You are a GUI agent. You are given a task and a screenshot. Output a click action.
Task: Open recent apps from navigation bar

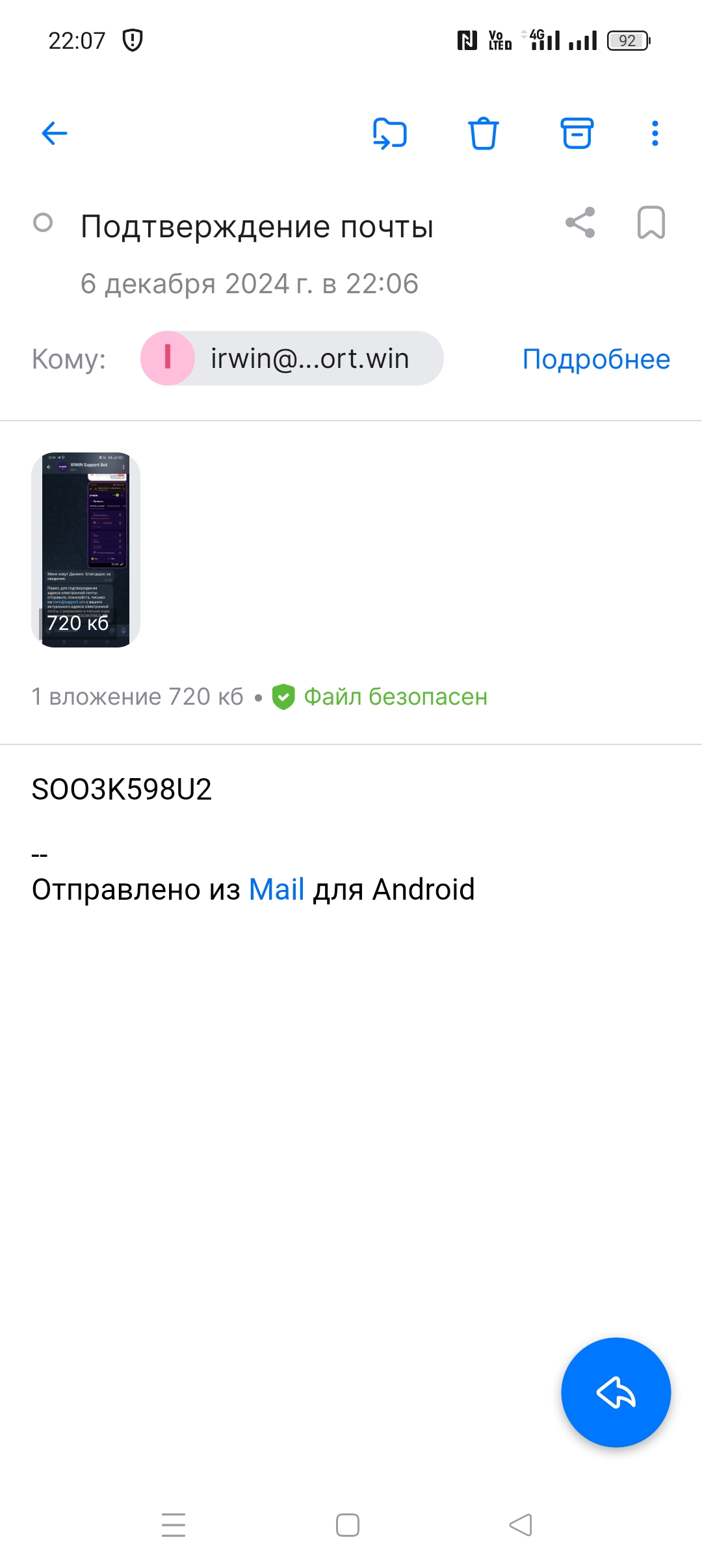tap(174, 1525)
